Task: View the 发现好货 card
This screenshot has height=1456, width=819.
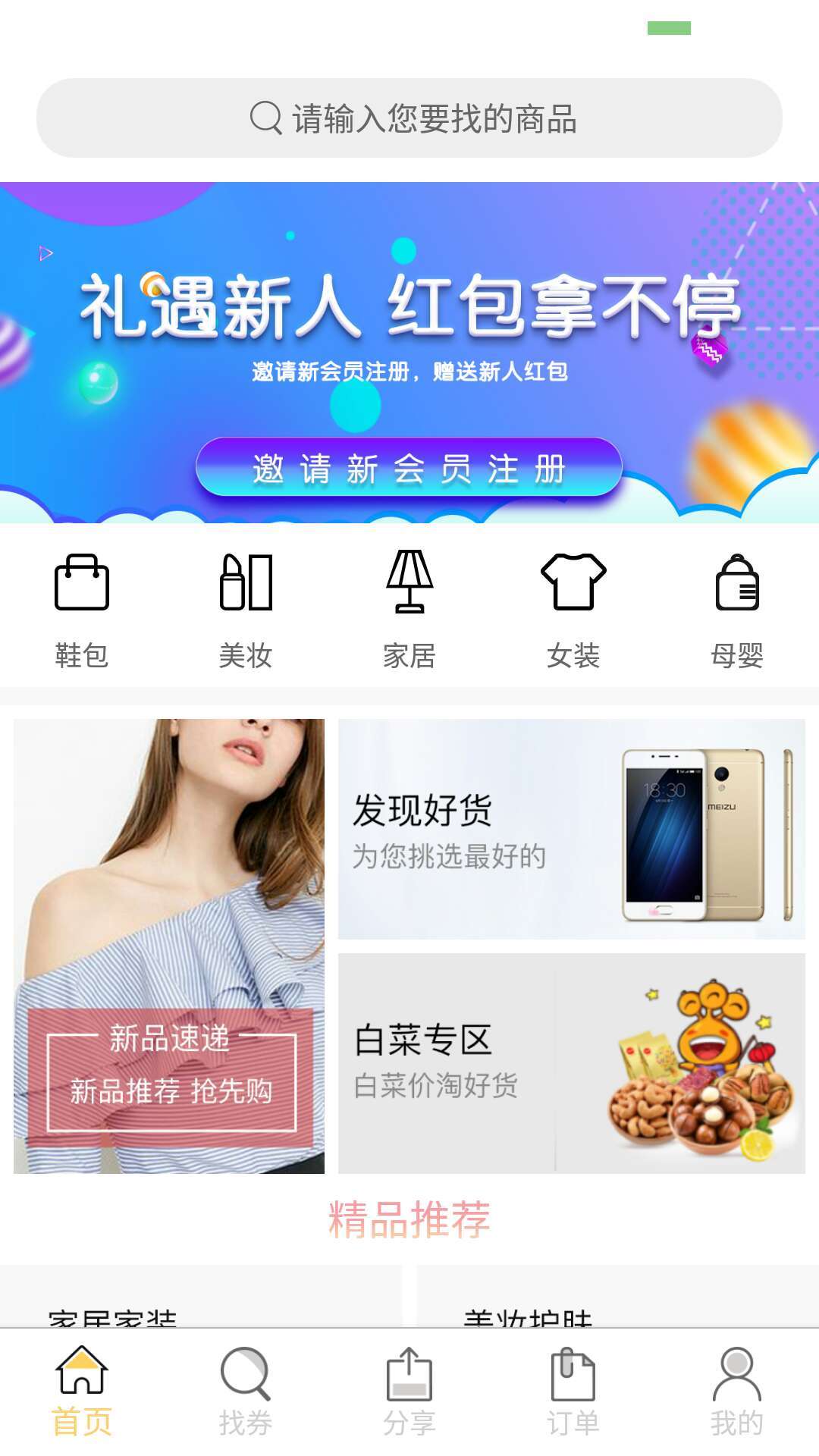Action: (571, 829)
